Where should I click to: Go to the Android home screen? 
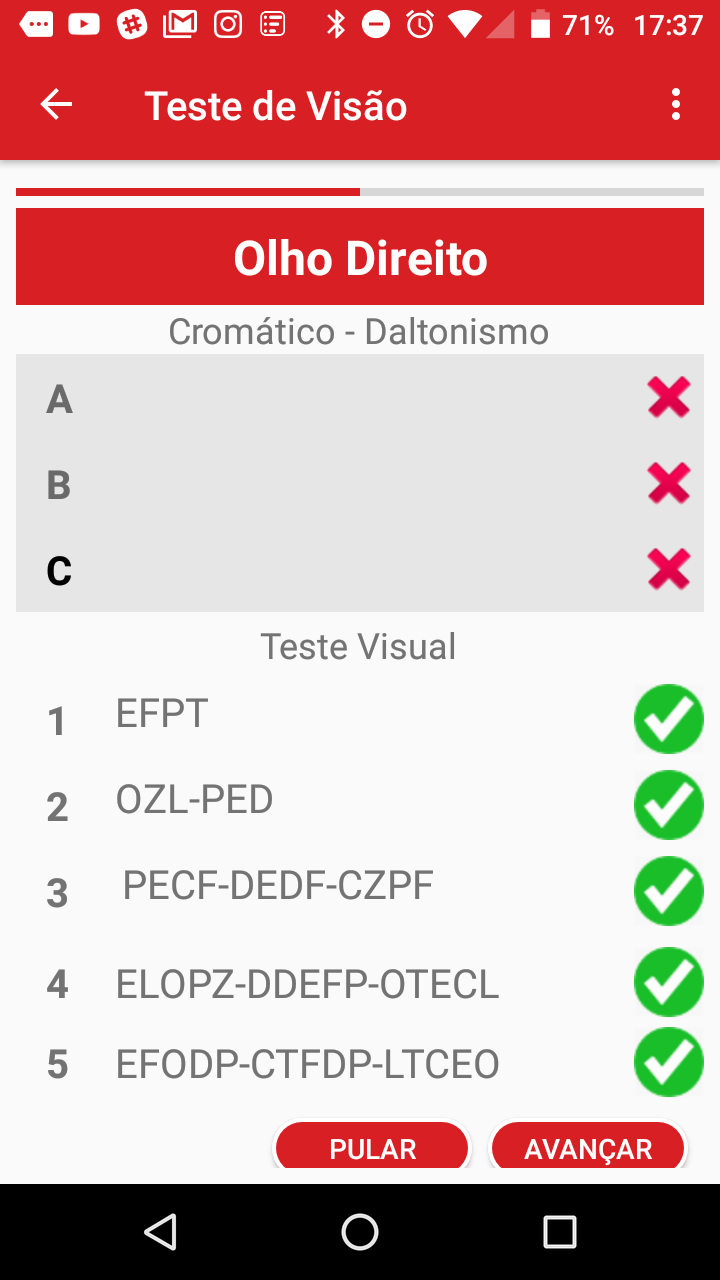click(x=360, y=1232)
